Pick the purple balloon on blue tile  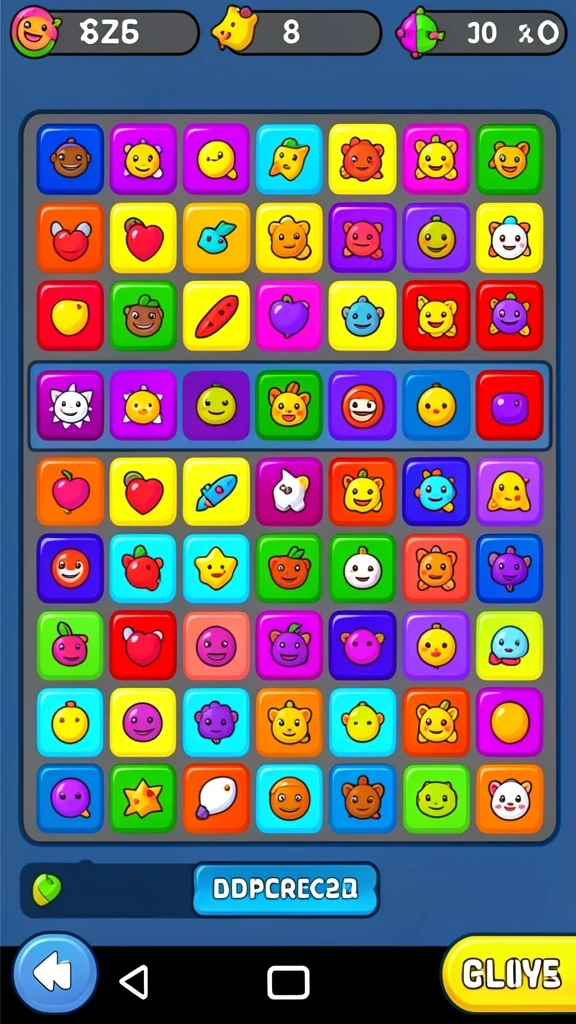(70, 799)
